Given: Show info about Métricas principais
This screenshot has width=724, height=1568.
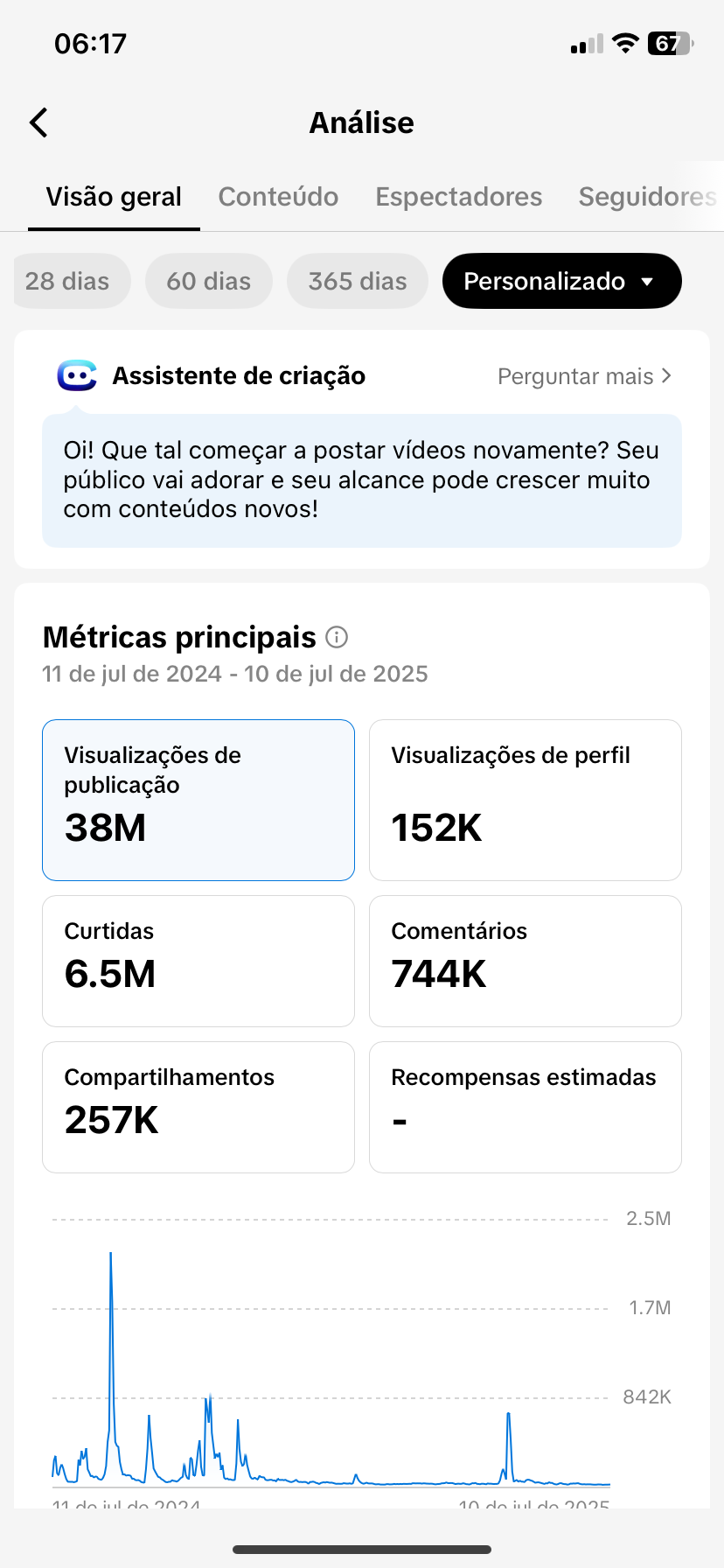Looking at the screenshot, I should [337, 637].
